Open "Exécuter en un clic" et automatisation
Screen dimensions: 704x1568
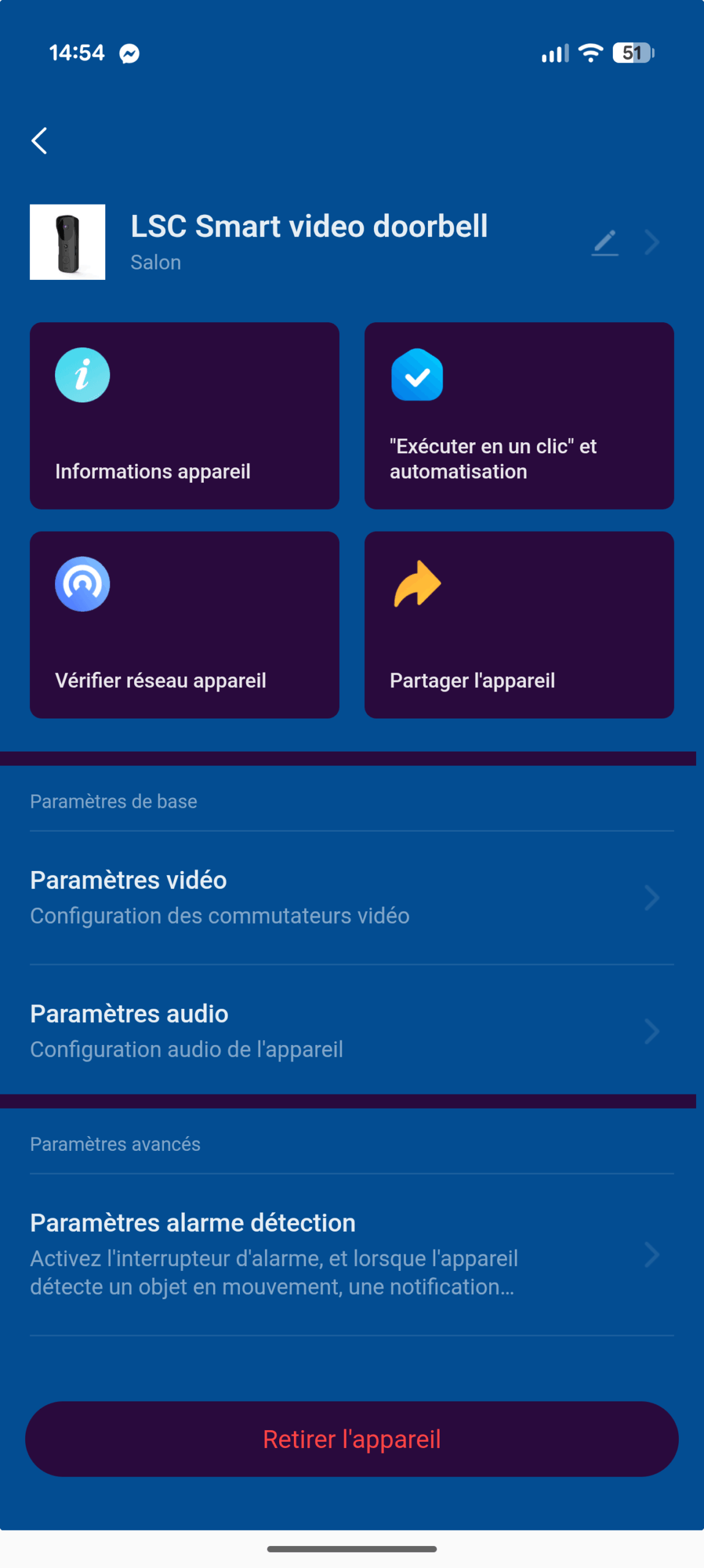tap(519, 416)
